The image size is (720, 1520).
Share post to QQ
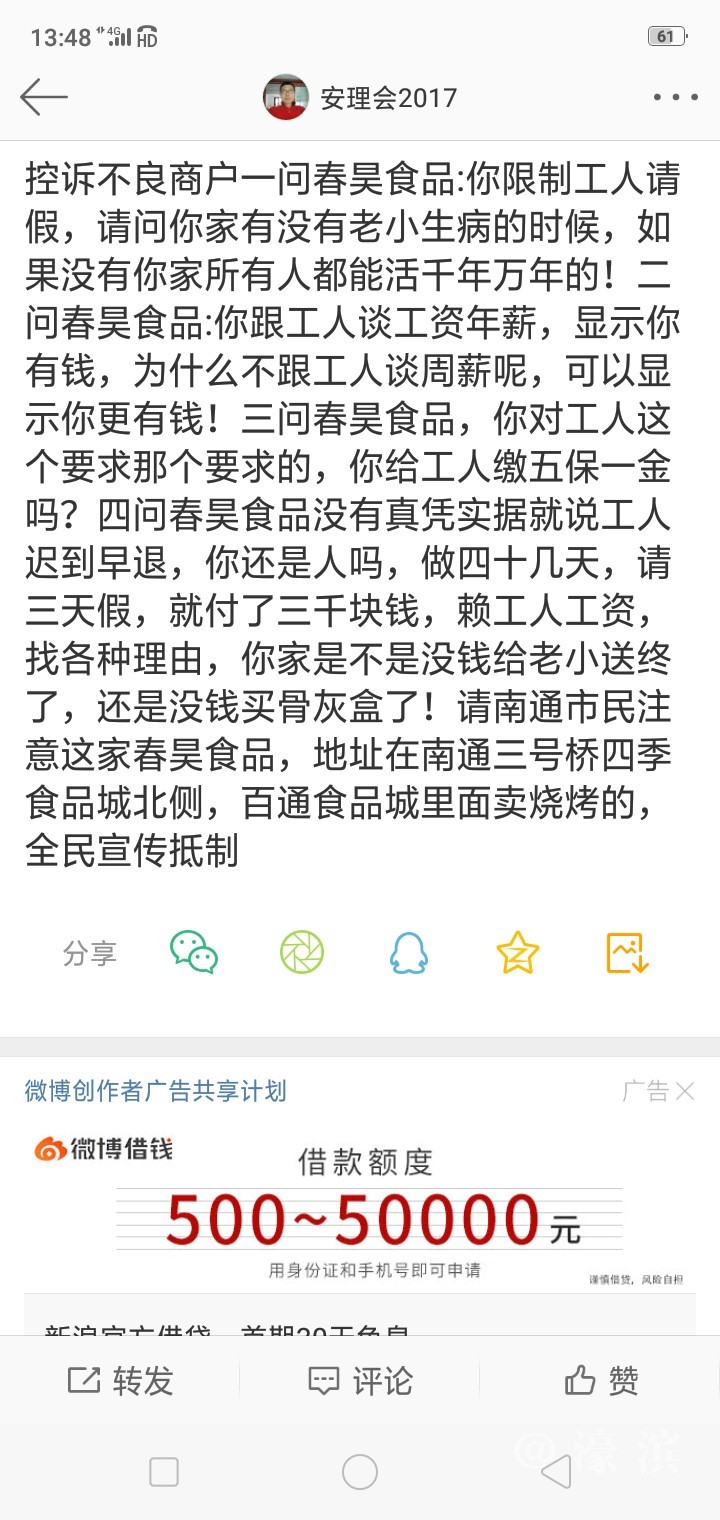(x=409, y=952)
